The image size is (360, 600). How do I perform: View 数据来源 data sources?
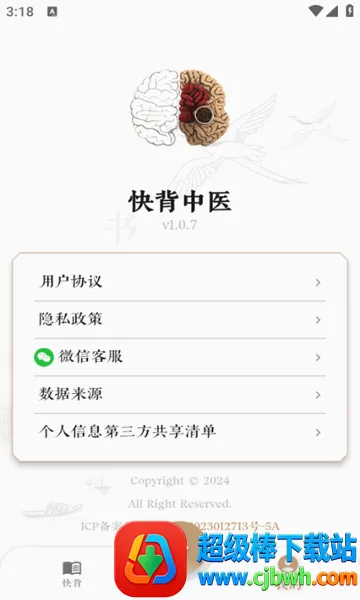pos(180,395)
